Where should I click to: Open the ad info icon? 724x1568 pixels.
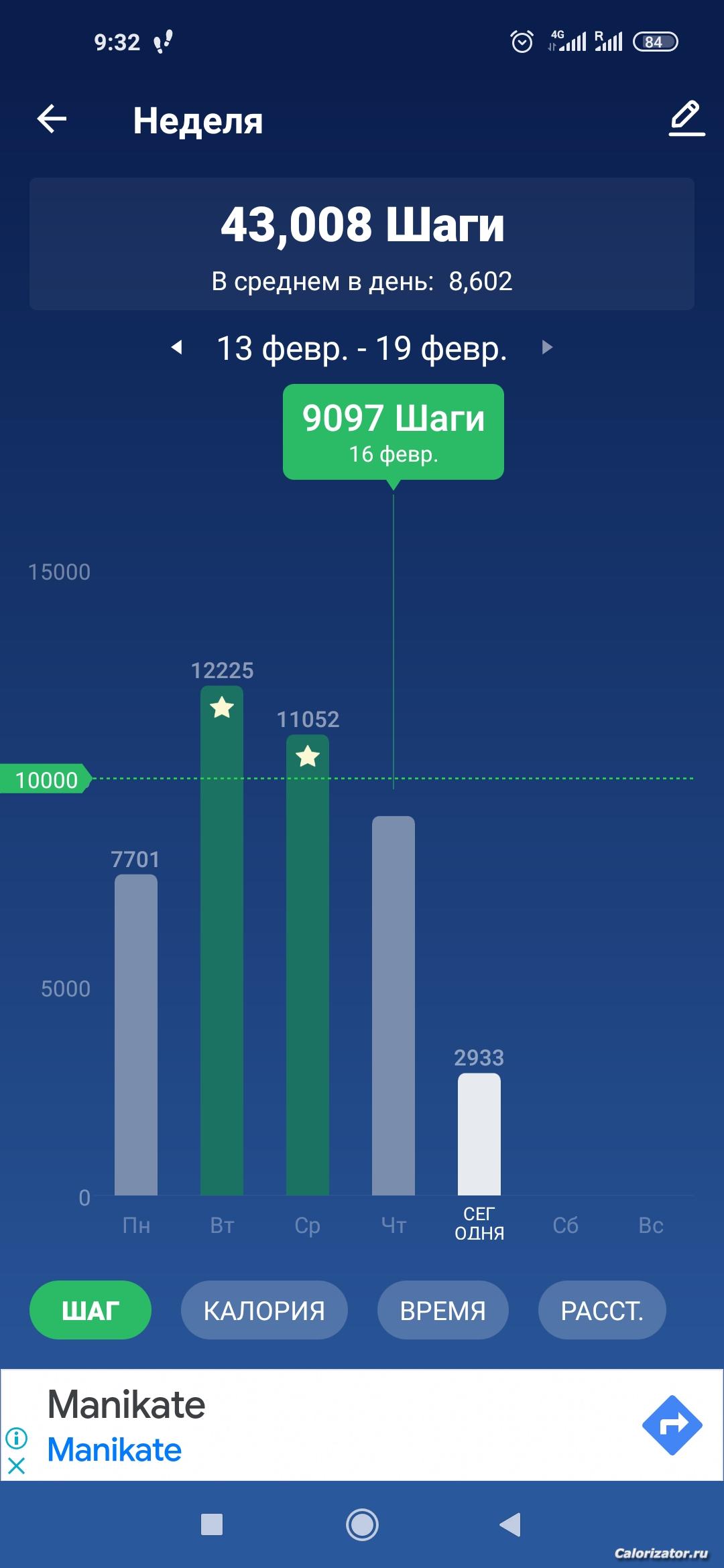pos(16,1437)
